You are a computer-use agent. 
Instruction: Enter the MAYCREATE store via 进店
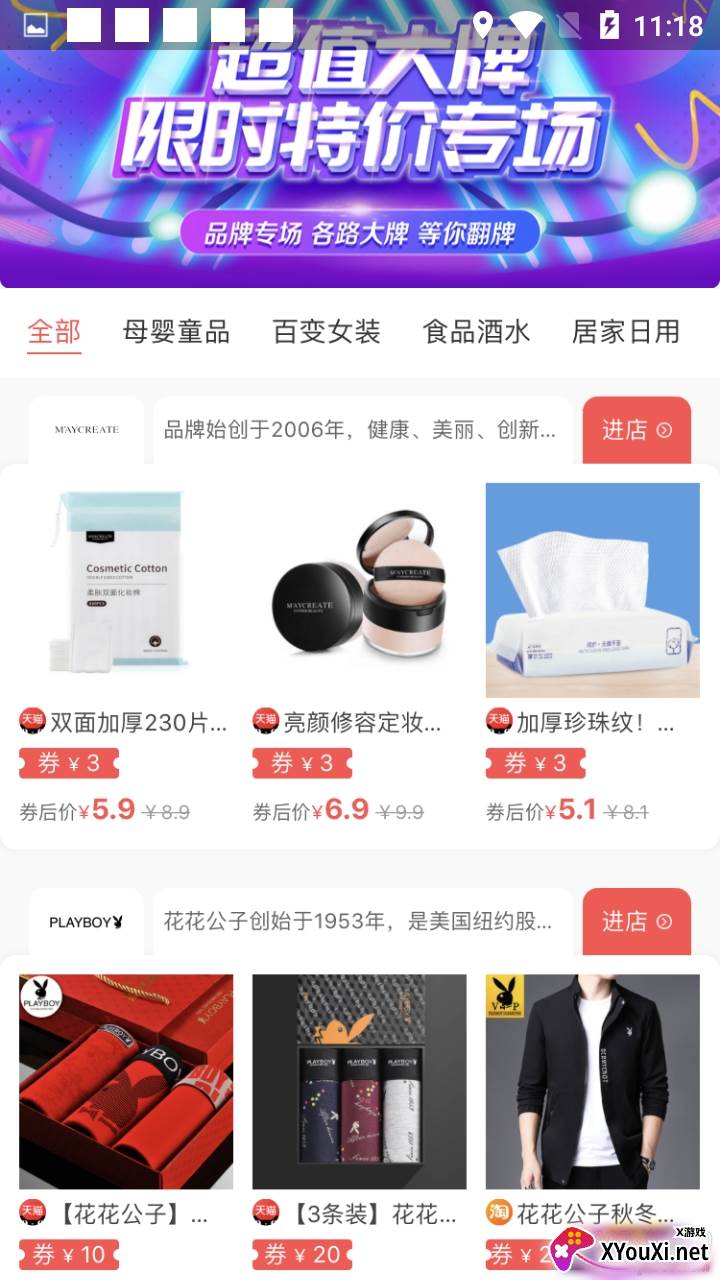point(636,430)
